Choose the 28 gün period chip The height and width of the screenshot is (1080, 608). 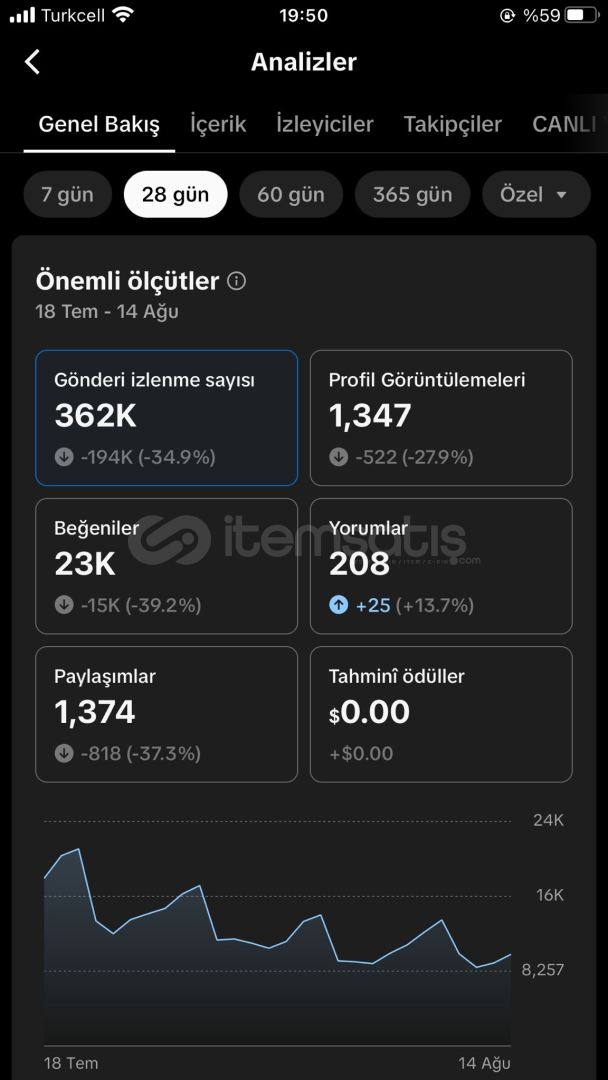click(x=176, y=194)
